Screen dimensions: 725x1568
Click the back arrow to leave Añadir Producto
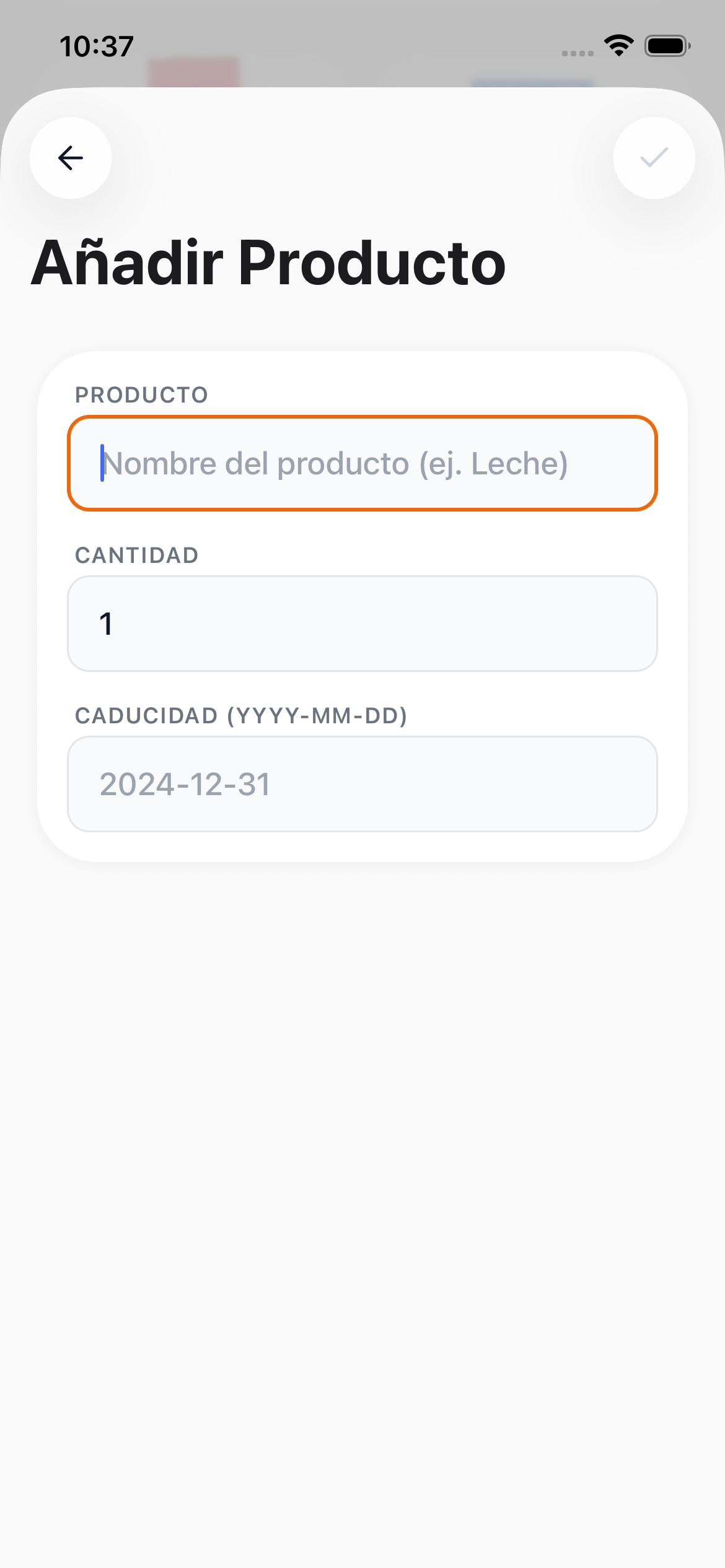(70, 159)
